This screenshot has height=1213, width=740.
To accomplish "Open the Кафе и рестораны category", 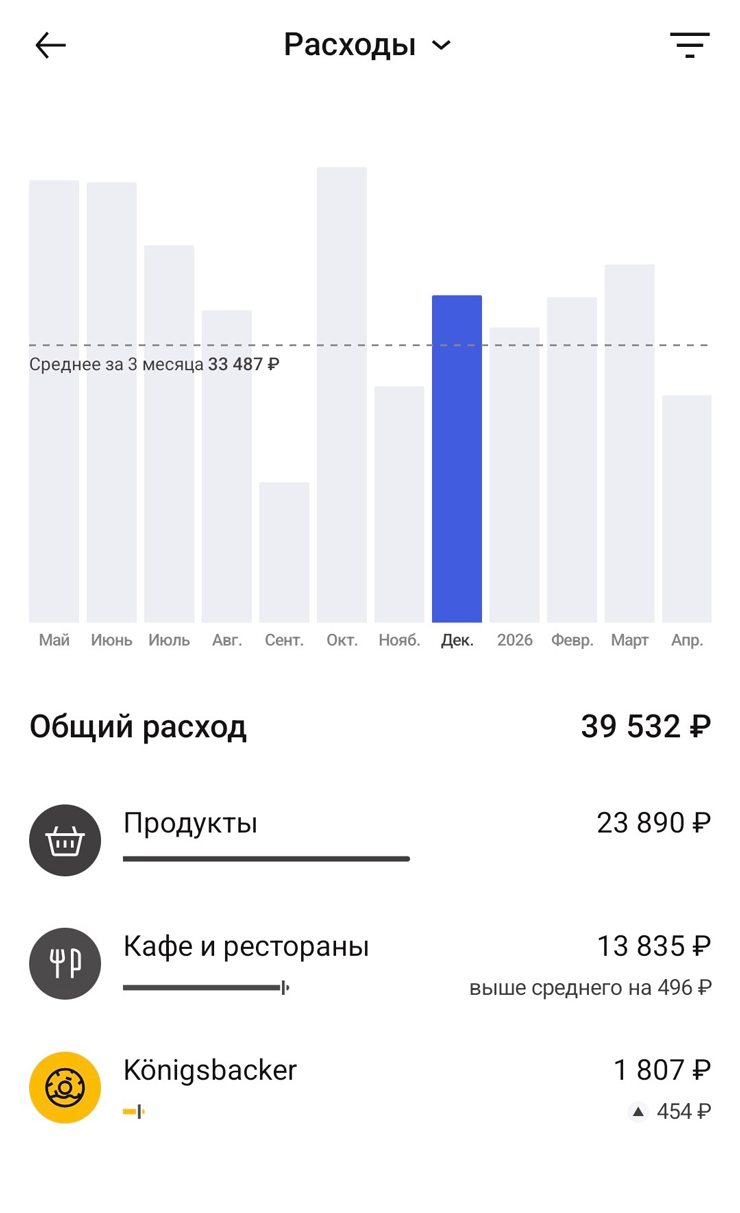I will pyautogui.click(x=370, y=963).
